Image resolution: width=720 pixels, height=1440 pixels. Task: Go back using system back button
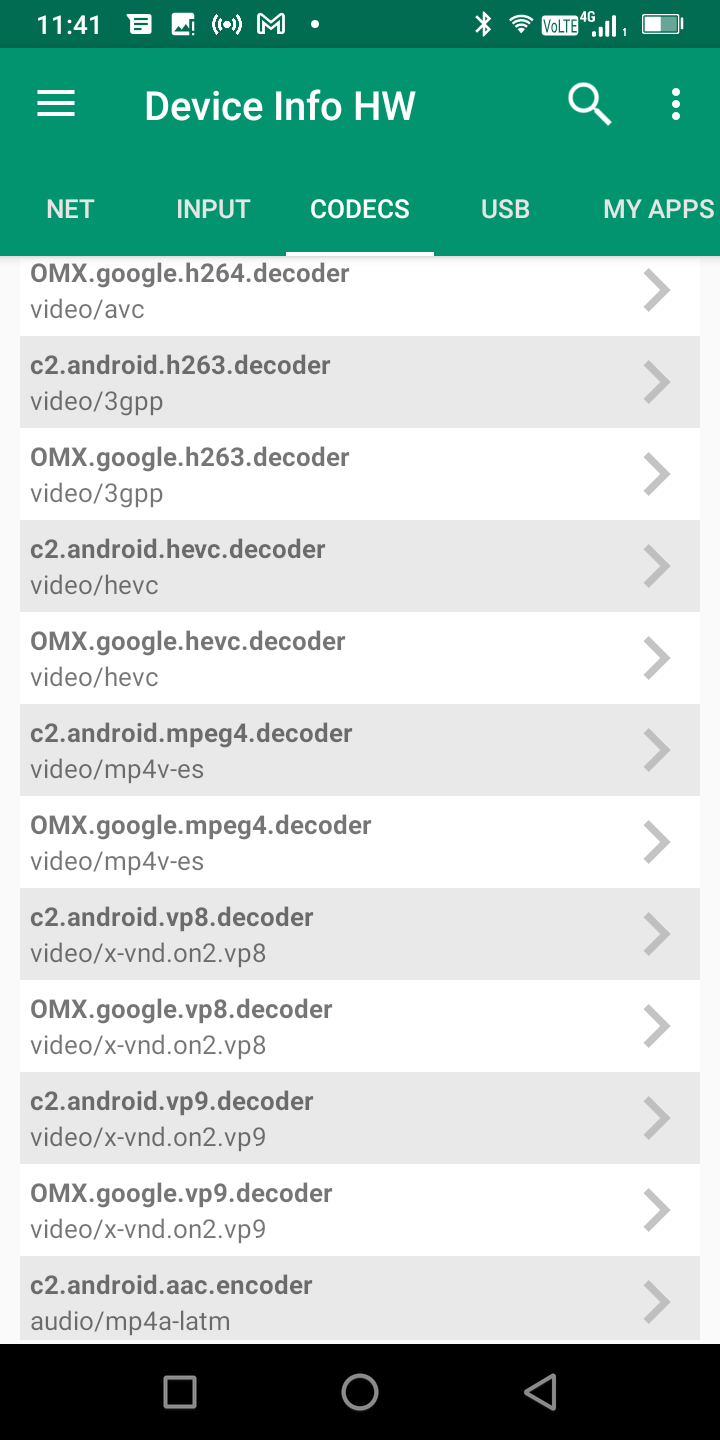point(540,1392)
